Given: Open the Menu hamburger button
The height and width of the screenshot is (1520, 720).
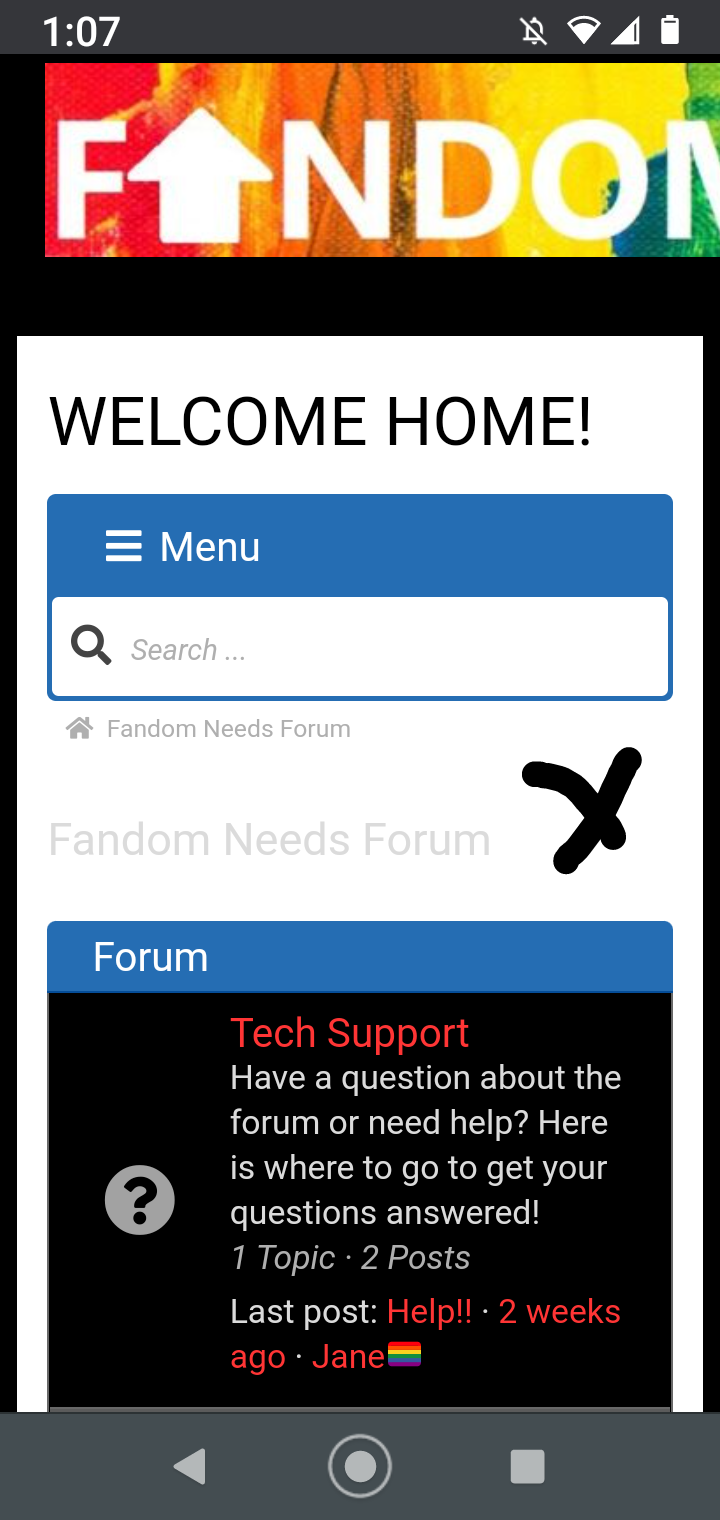Looking at the screenshot, I should click(x=183, y=547).
